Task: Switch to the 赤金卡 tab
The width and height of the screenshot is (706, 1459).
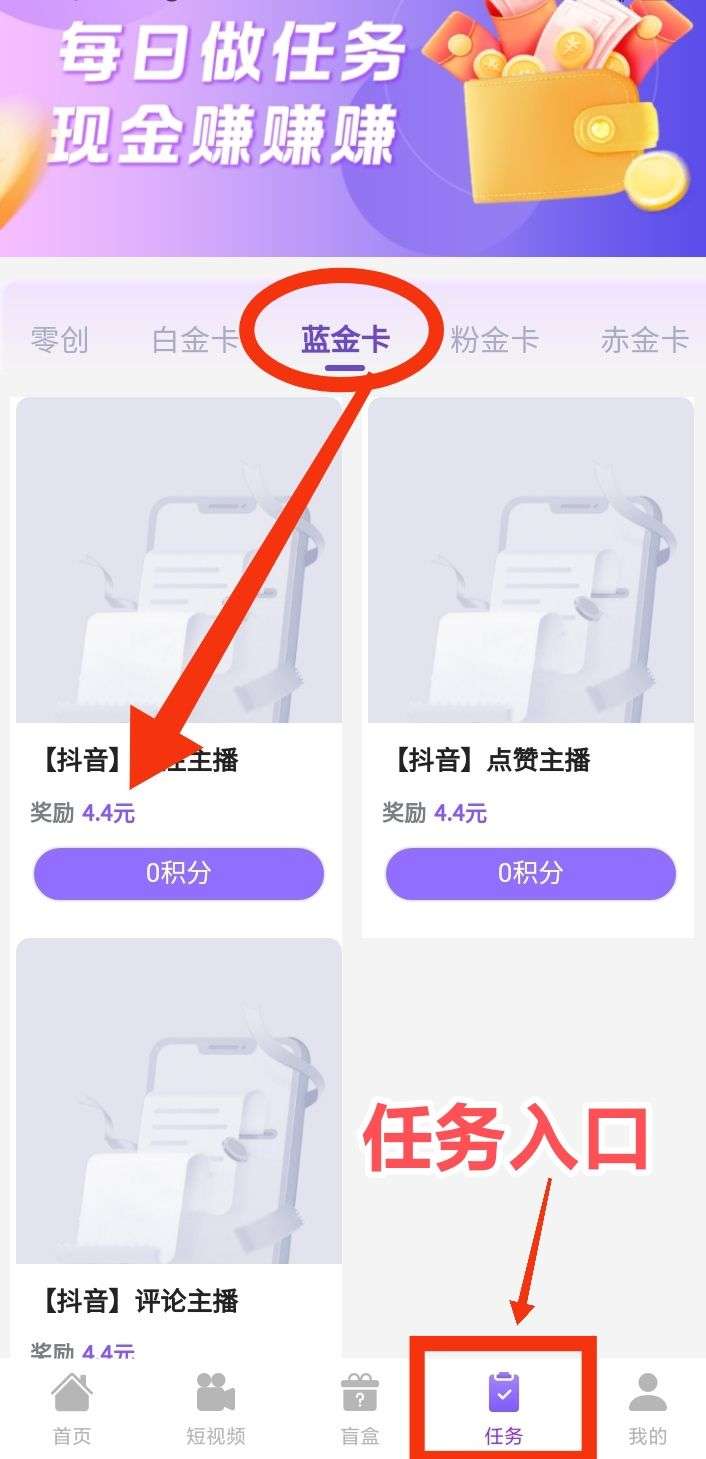Action: pos(644,340)
